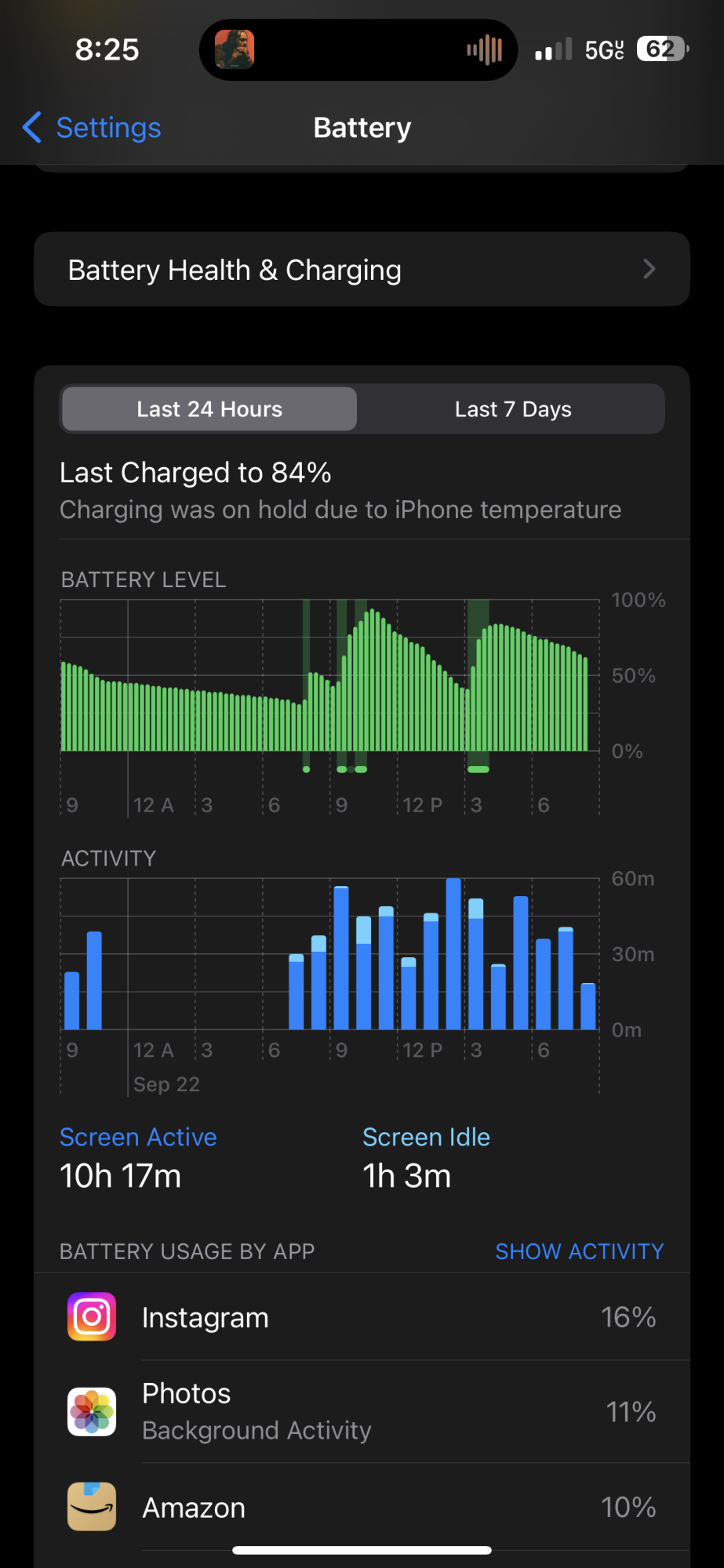Switch to Last 7 Days view
The height and width of the screenshot is (1568, 724).
coord(513,409)
